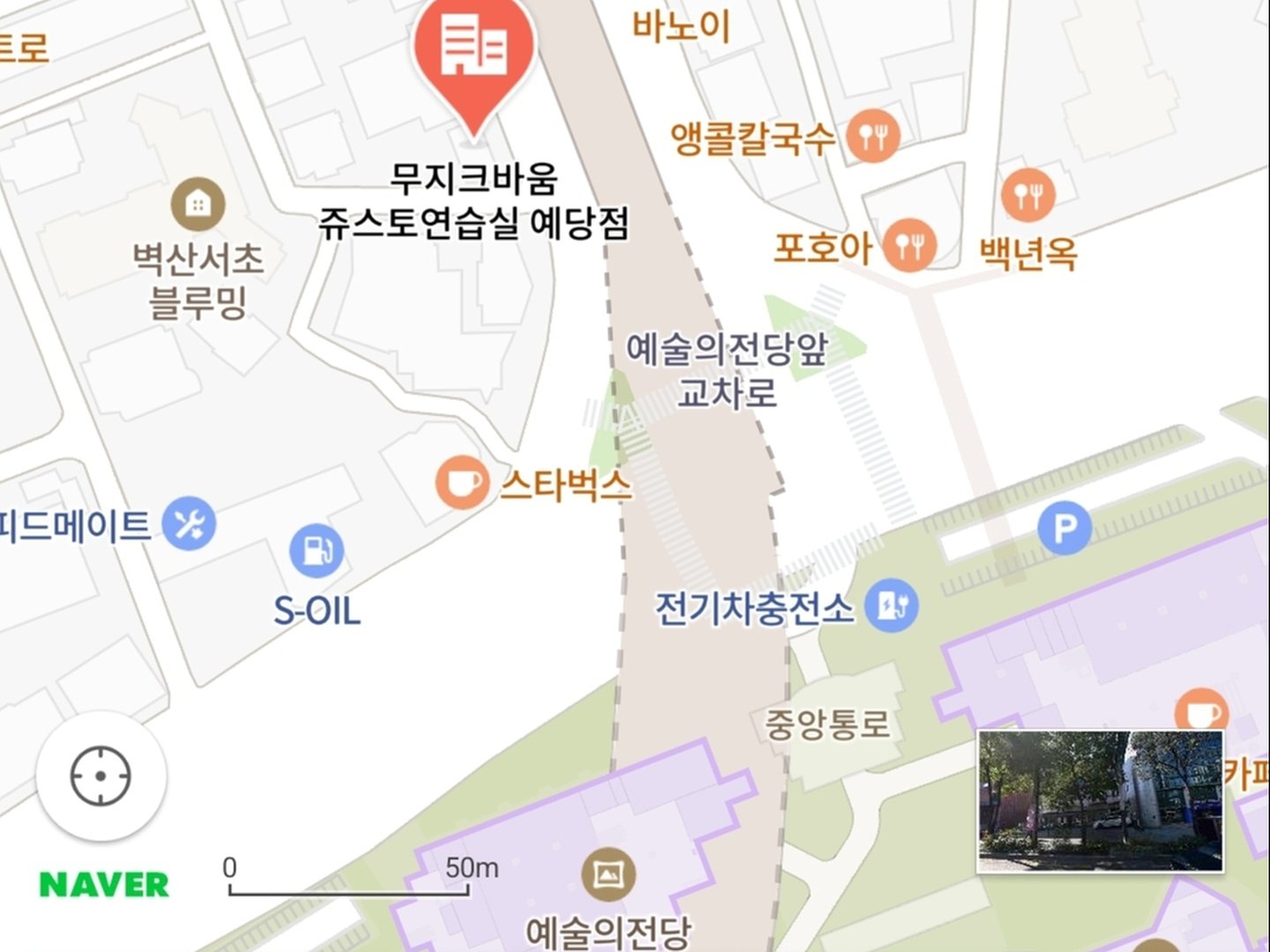
Task: Select the 무지크바움 쥬스토연습실 red pin
Action: (x=474, y=55)
